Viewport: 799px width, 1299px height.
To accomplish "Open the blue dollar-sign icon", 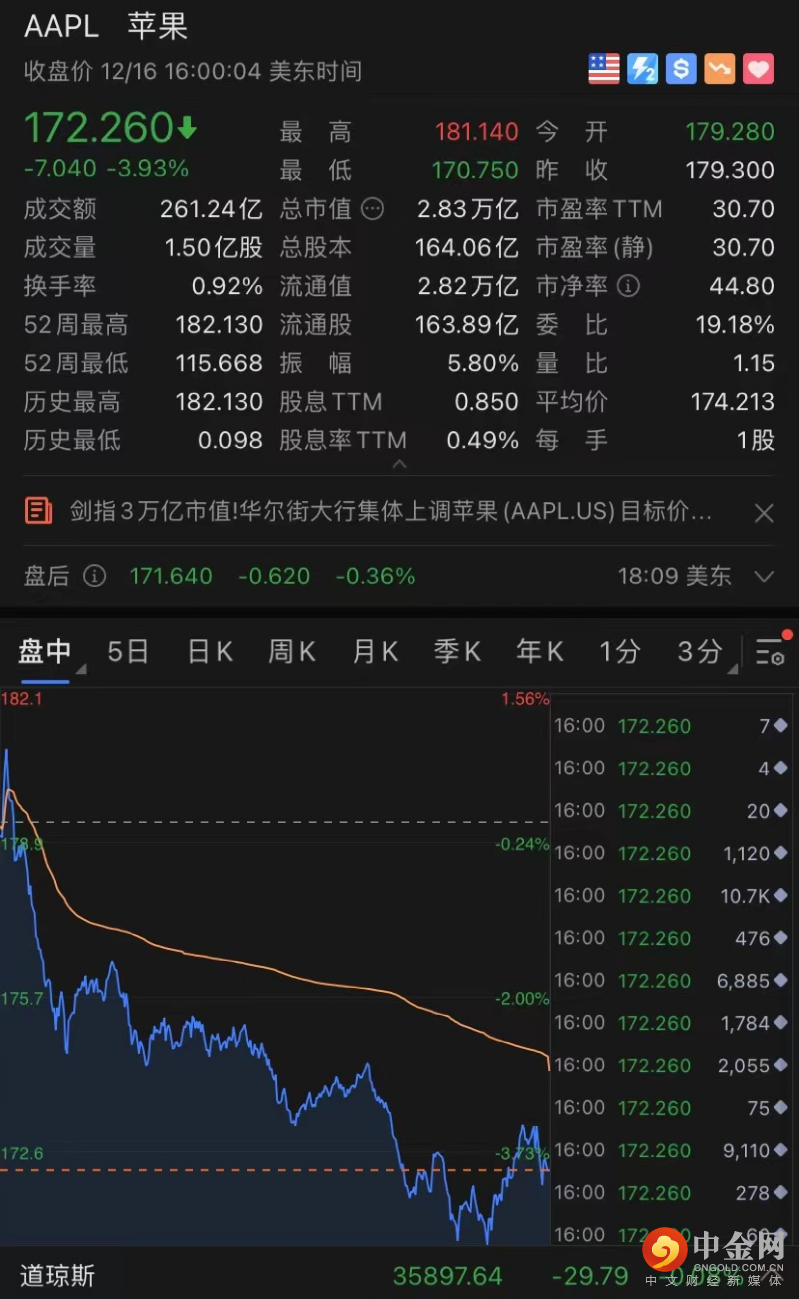I will click(x=681, y=69).
